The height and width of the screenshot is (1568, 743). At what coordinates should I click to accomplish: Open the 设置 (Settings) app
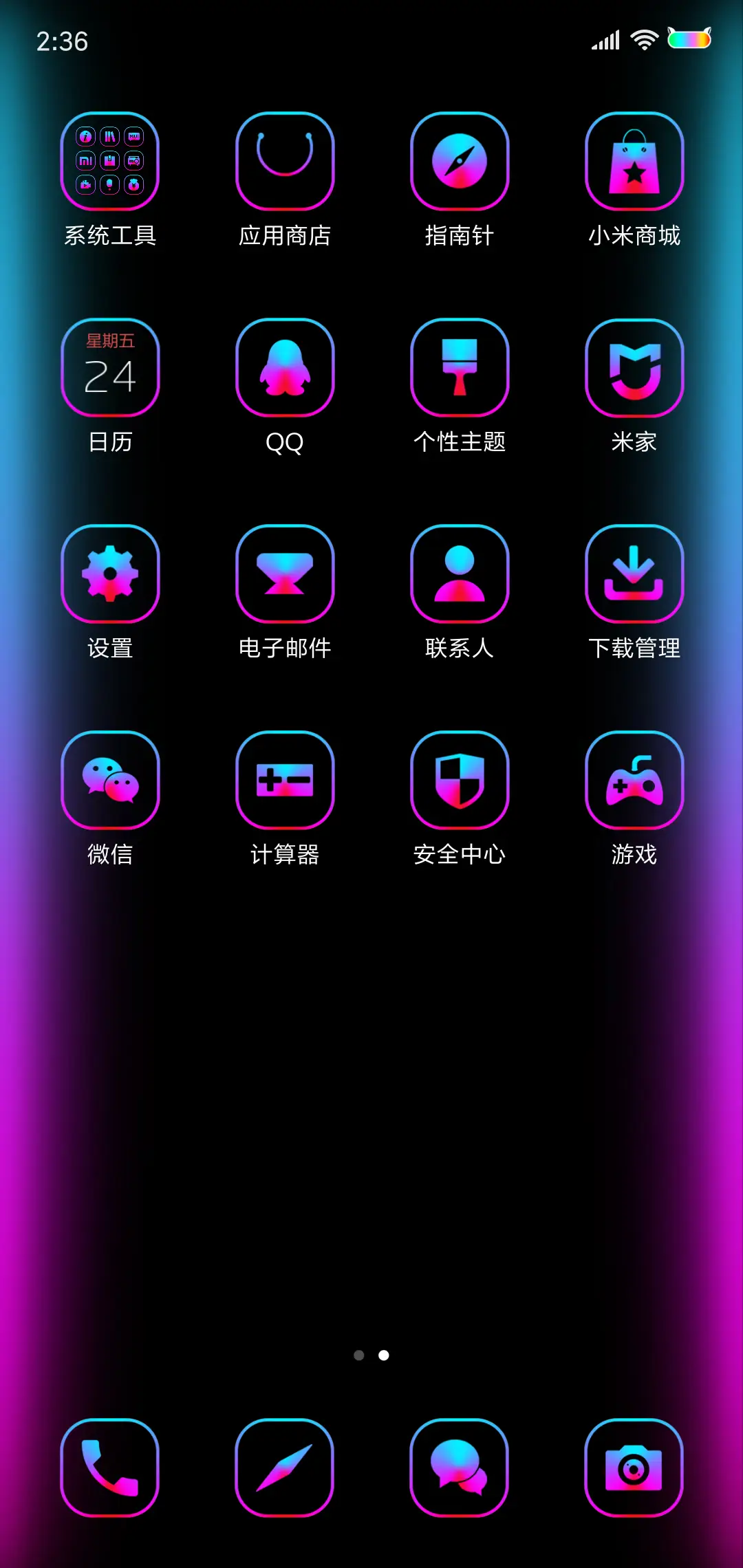click(x=111, y=573)
